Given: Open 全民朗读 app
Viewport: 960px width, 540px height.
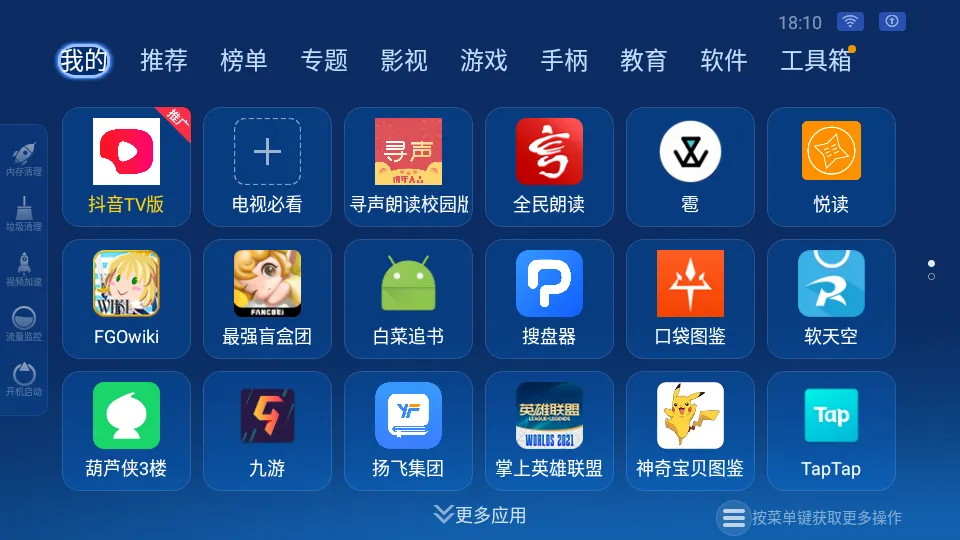Looking at the screenshot, I should coord(549,166).
